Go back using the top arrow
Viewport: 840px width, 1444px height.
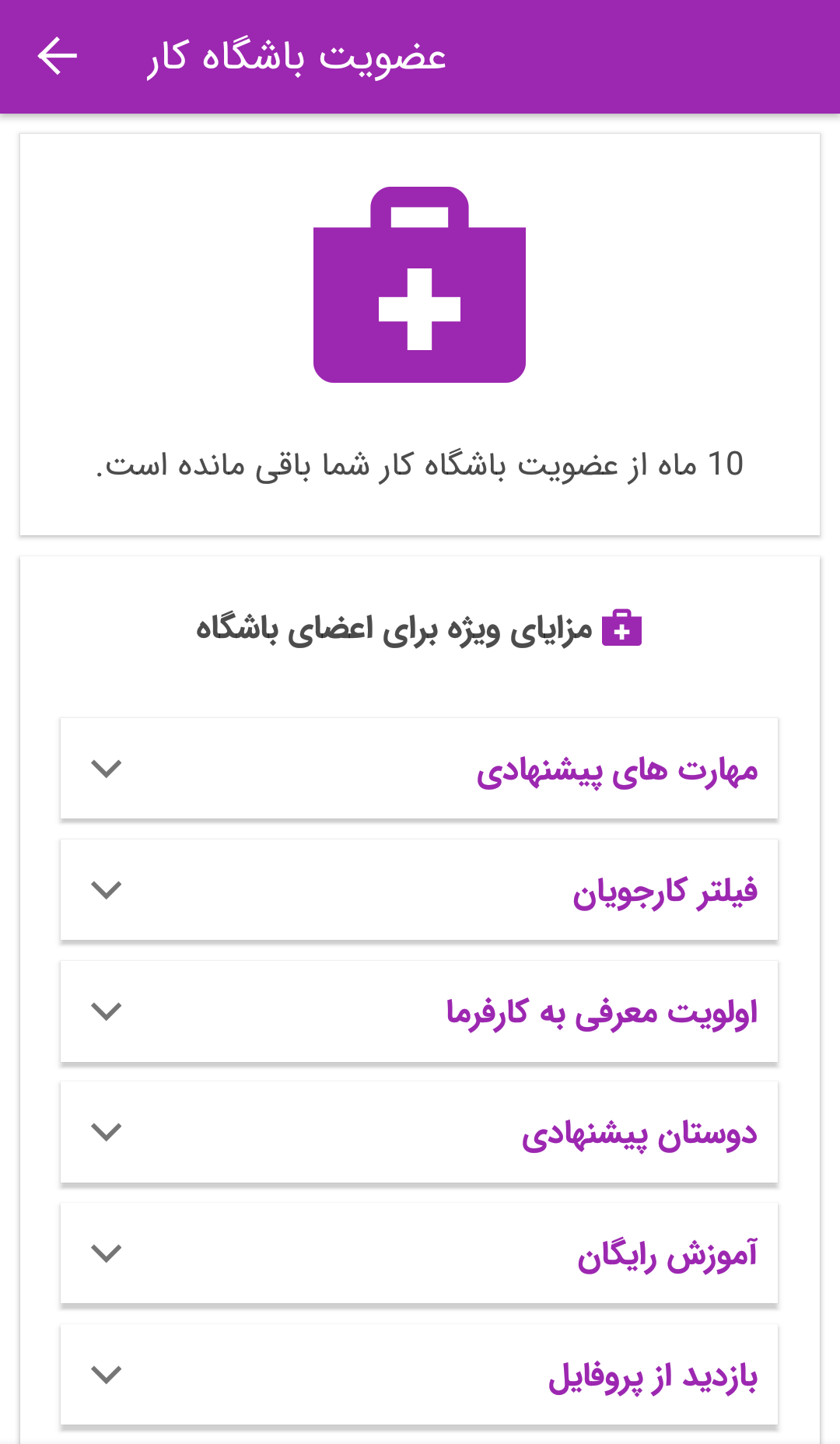(58, 57)
